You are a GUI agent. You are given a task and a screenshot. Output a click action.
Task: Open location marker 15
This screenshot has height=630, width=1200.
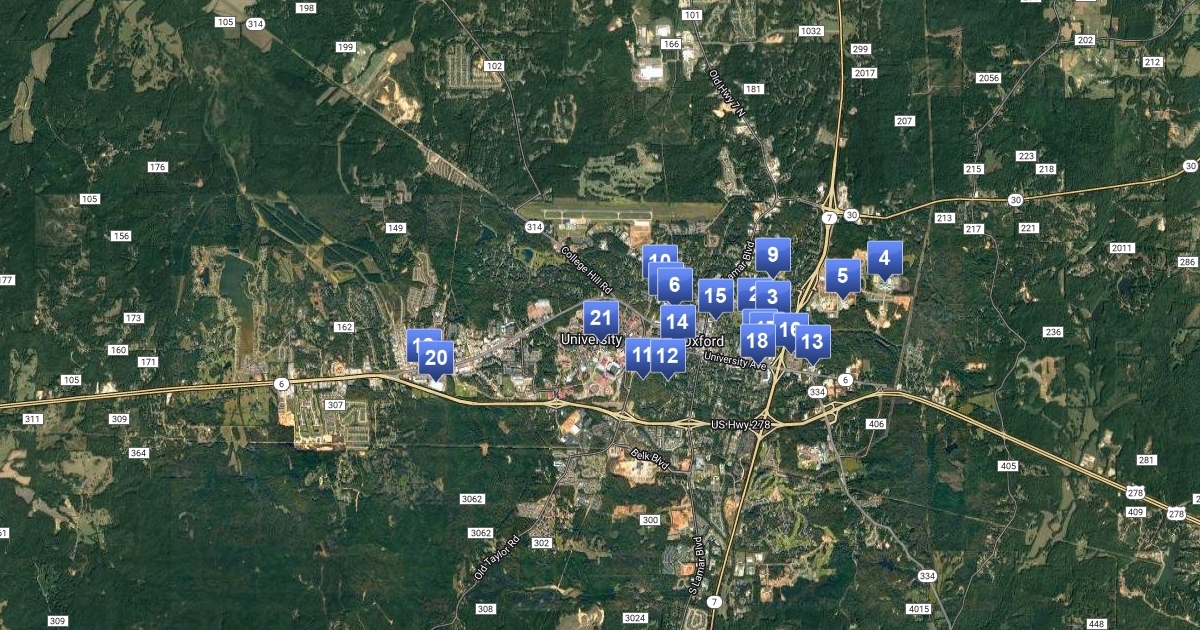pyautogui.click(x=715, y=295)
